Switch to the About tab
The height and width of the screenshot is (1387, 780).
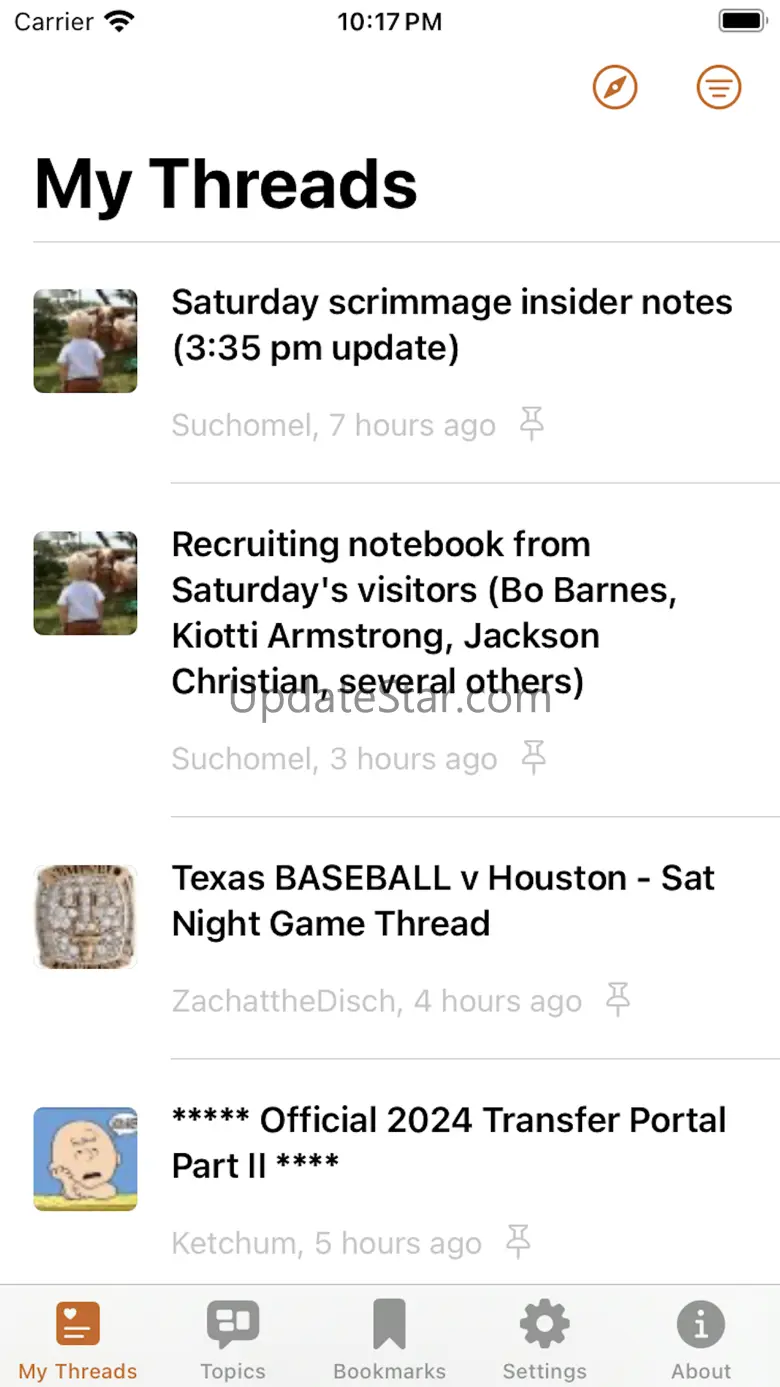(701, 1338)
